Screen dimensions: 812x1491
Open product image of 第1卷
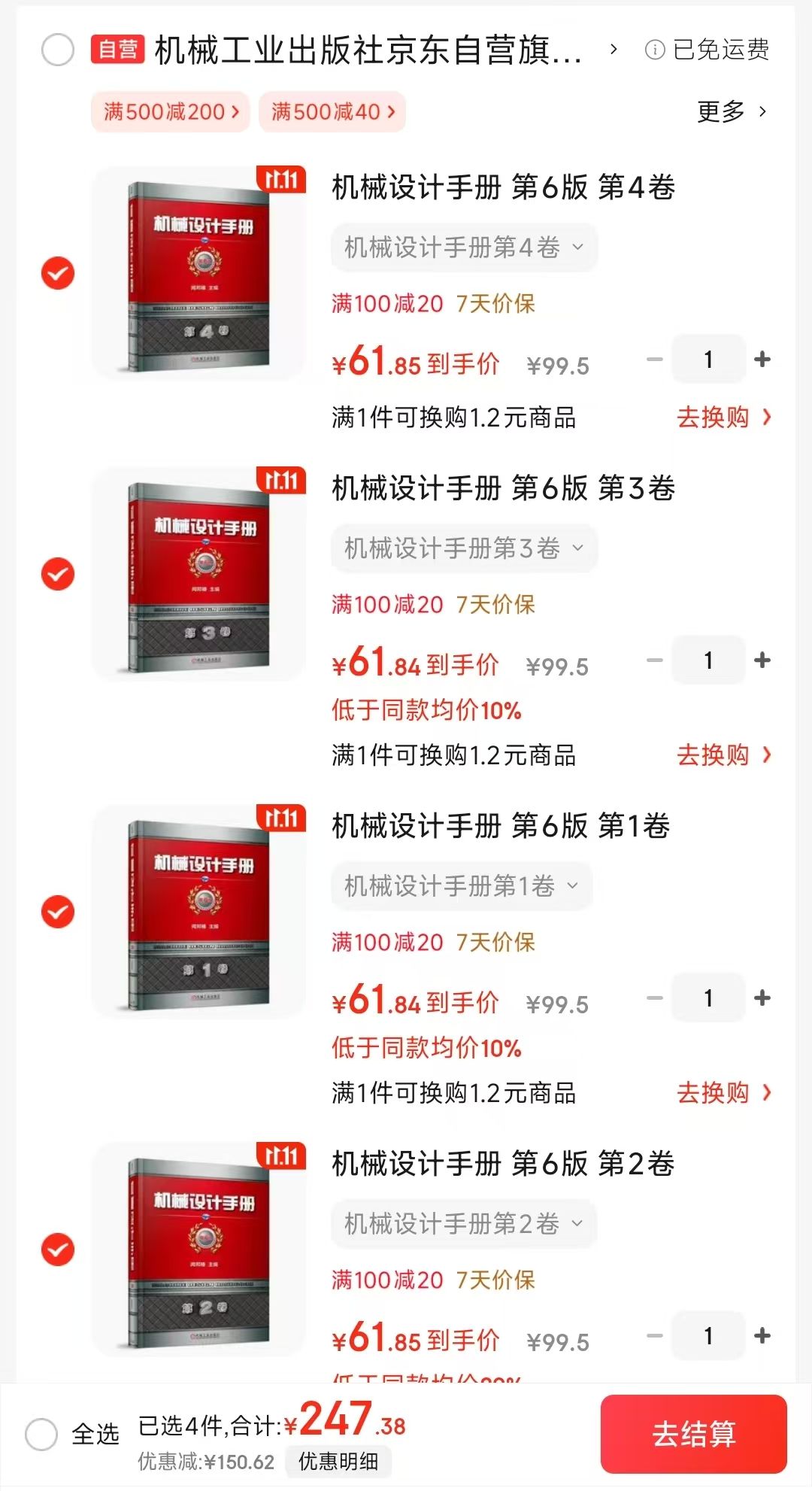[198, 912]
